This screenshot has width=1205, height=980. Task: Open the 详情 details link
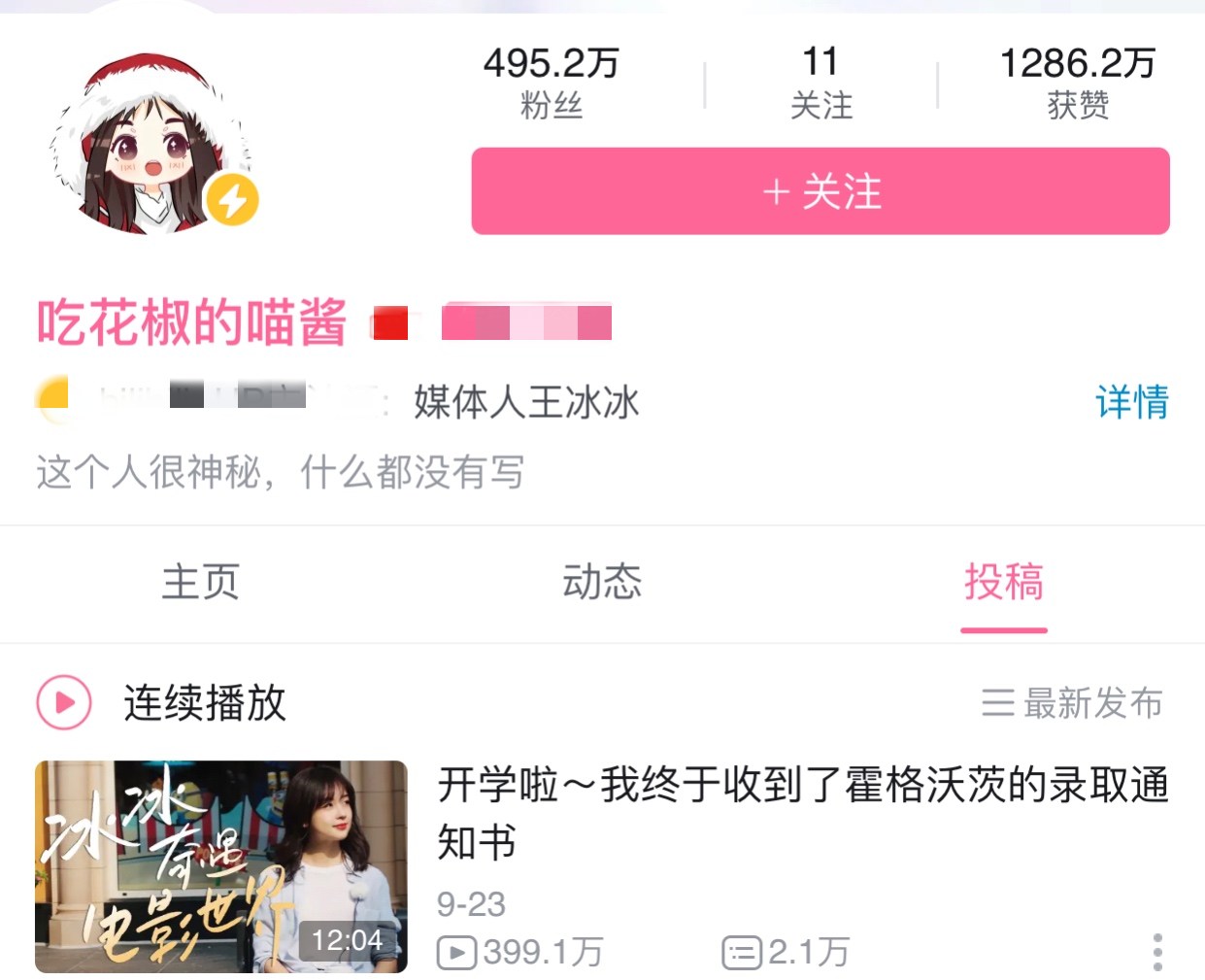click(x=1131, y=401)
